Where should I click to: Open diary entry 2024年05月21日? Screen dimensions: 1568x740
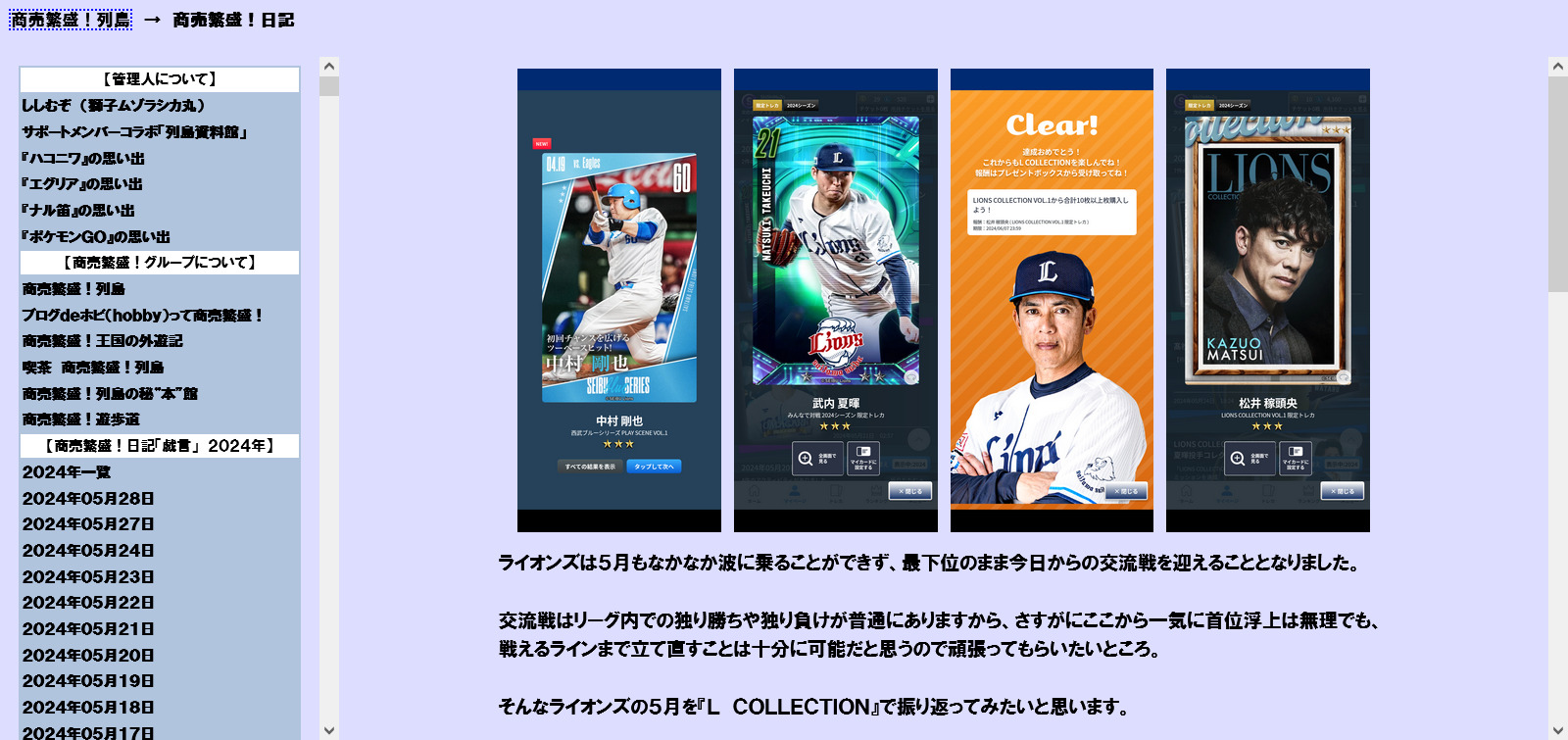point(88,629)
